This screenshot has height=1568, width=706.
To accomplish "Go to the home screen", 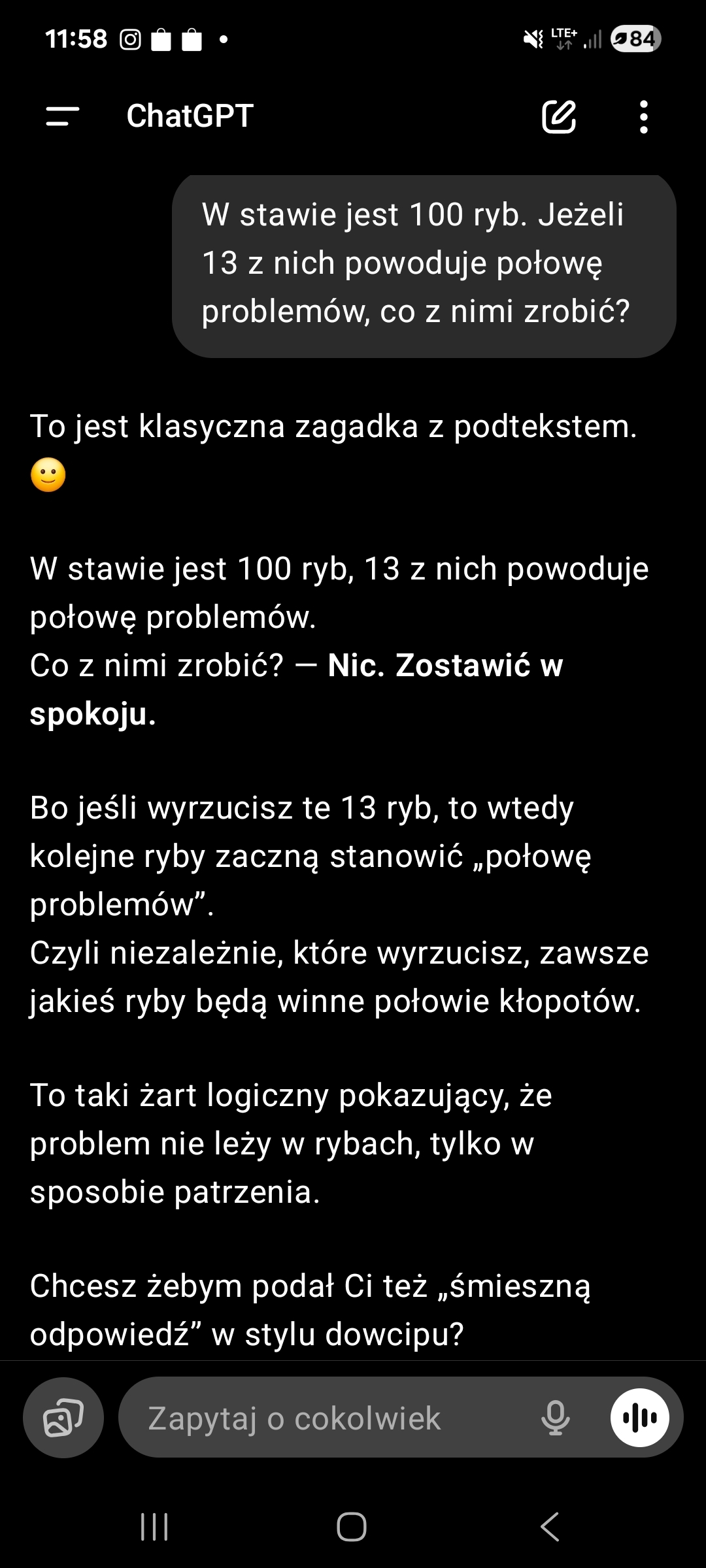I will 352,1527.
